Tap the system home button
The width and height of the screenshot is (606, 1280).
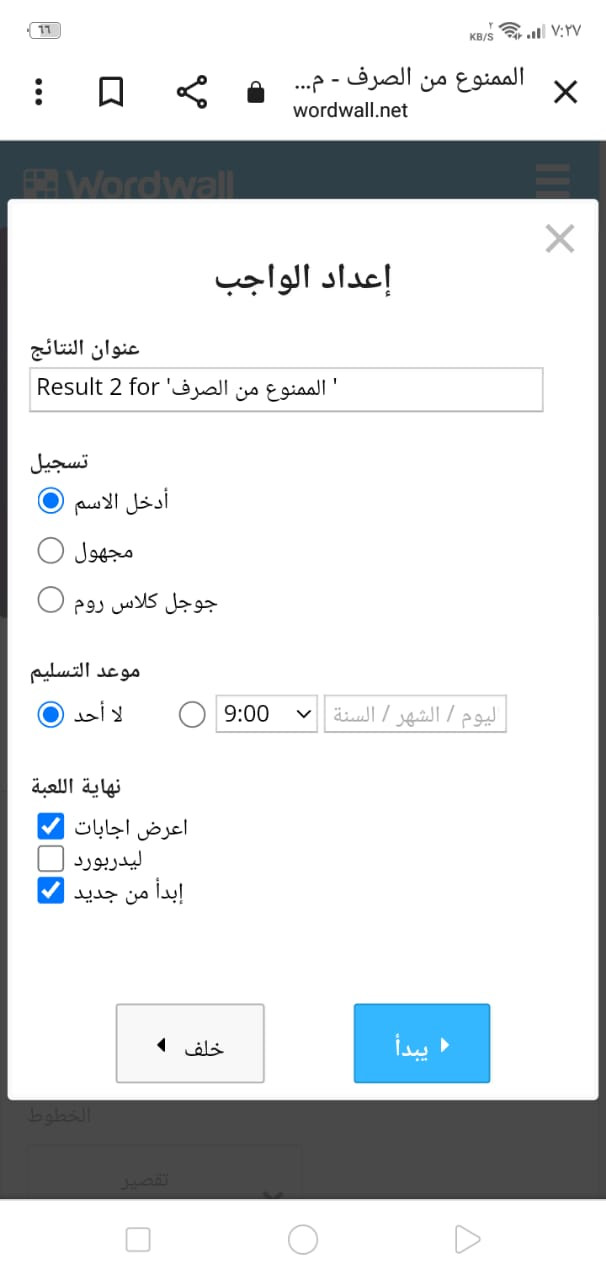[x=303, y=1240]
